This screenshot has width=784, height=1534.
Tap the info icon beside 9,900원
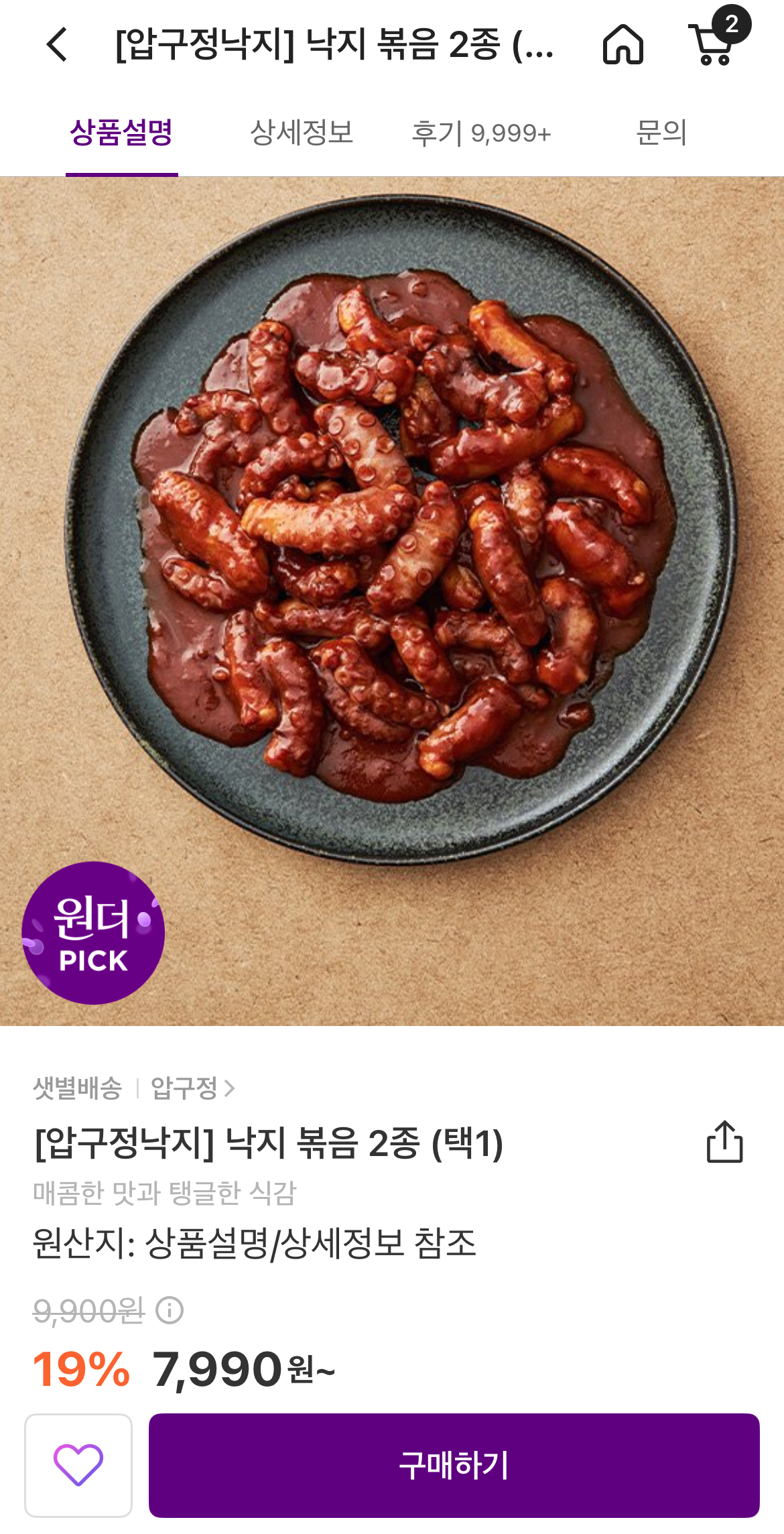pos(170,1310)
